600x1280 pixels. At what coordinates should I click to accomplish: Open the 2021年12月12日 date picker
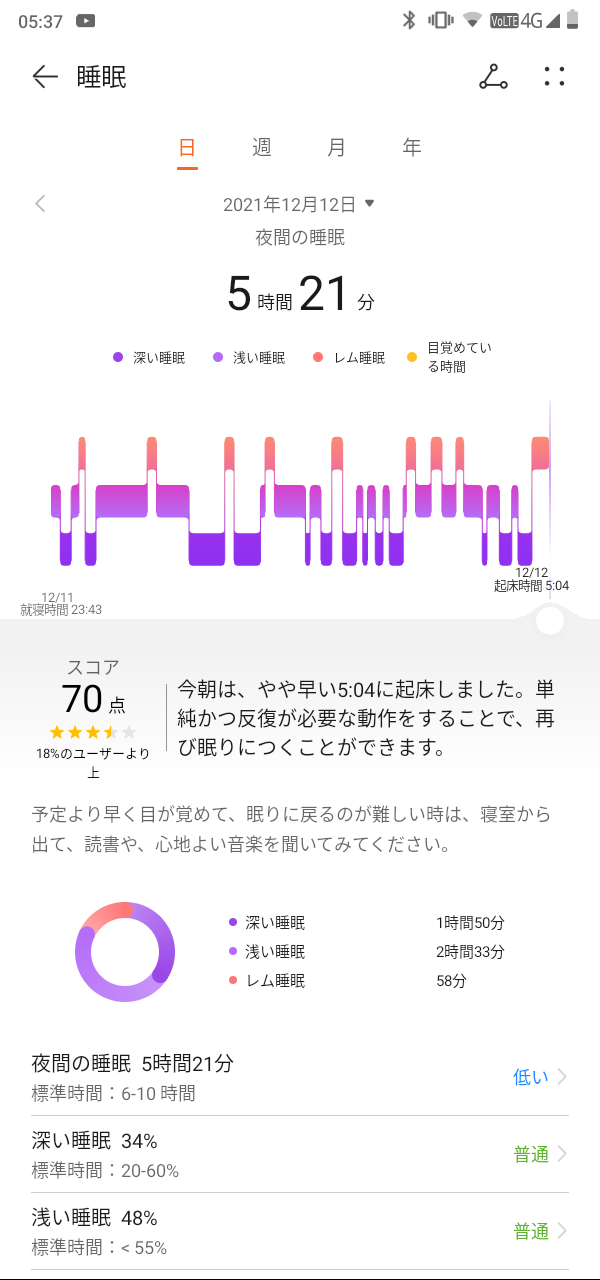coord(299,204)
